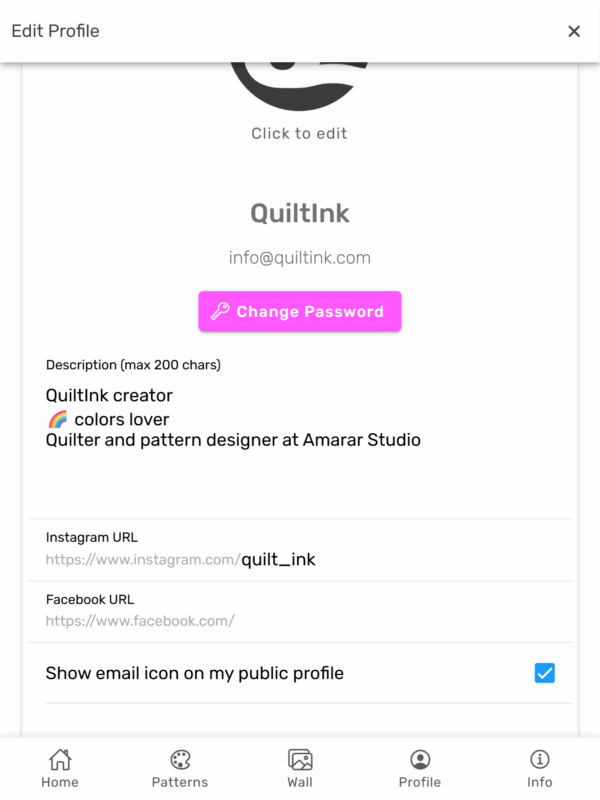Open the Info tab
600x800 pixels.
point(540,768)
